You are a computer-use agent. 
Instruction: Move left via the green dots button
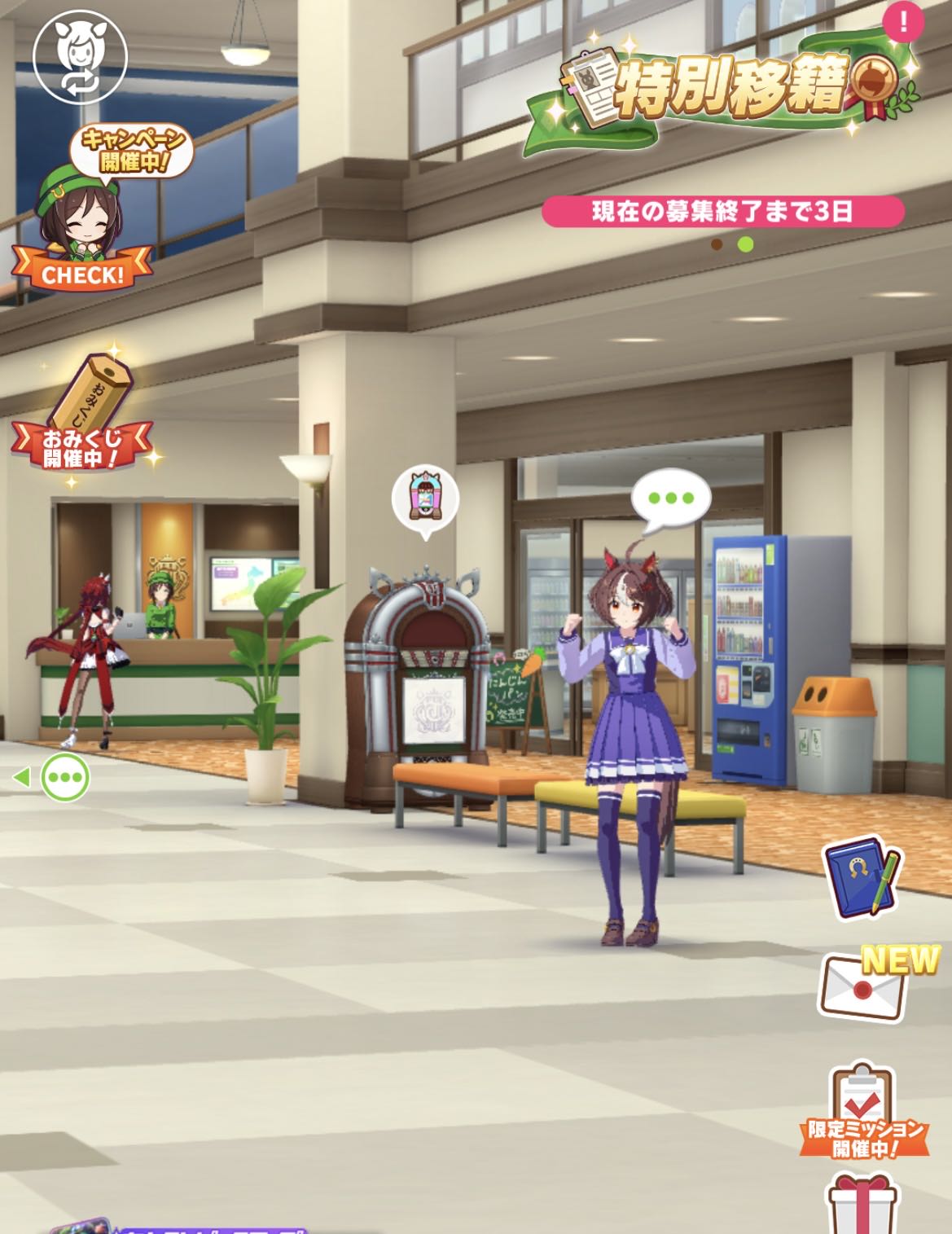(65, 778)
